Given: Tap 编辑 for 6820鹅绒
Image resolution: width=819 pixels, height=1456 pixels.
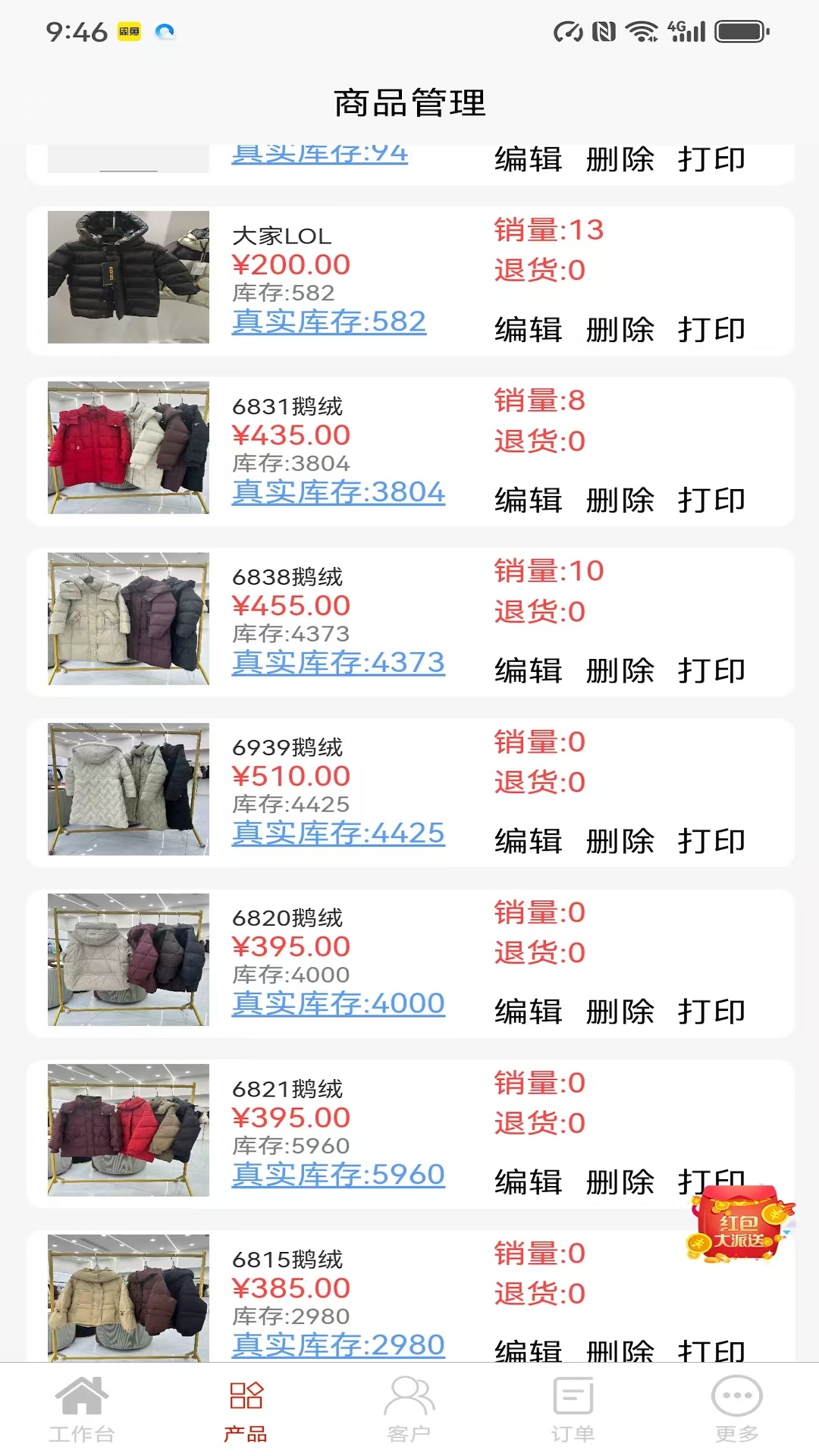Looking at the screenshot, I should [529, 1012].
